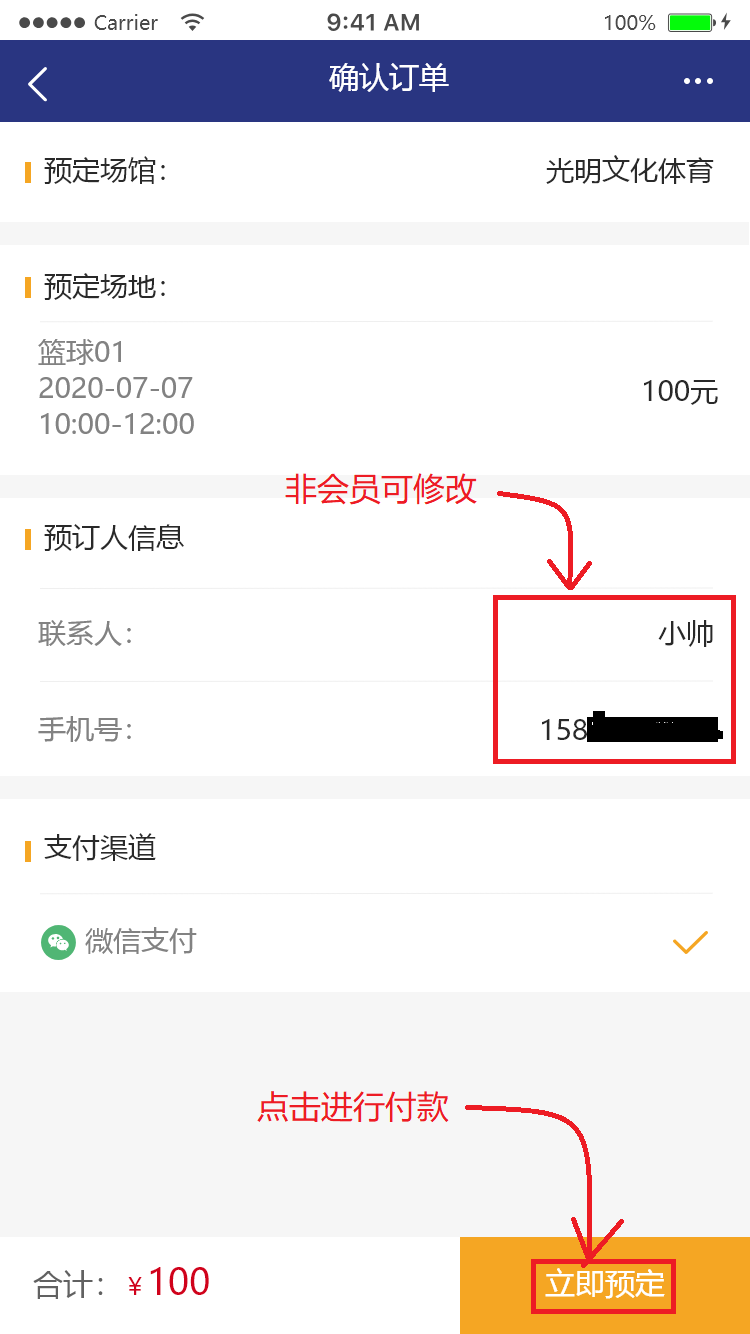Edit the contact name 小帅

[685, 634]
